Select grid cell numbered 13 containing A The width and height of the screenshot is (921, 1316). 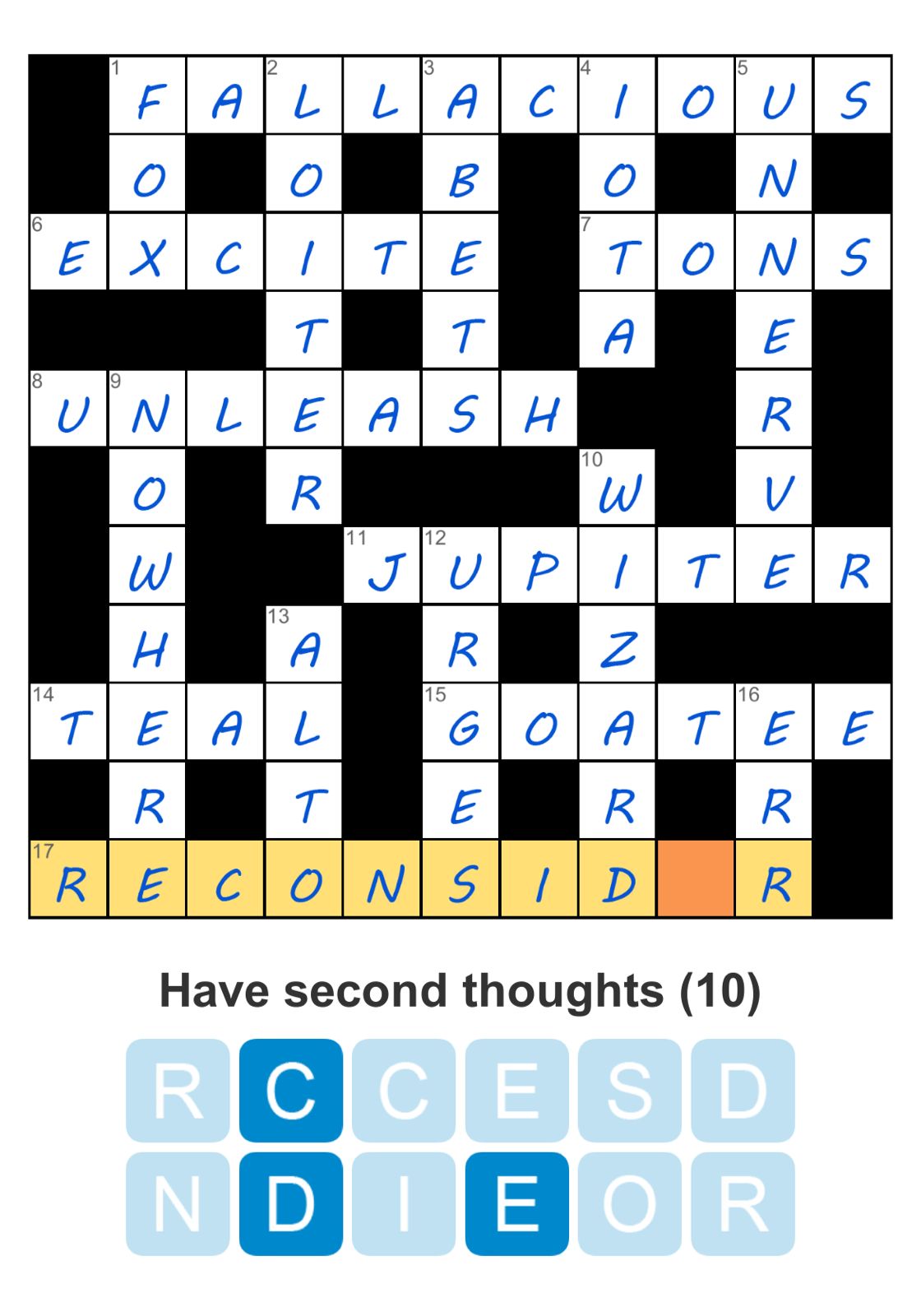coord(304,644)
